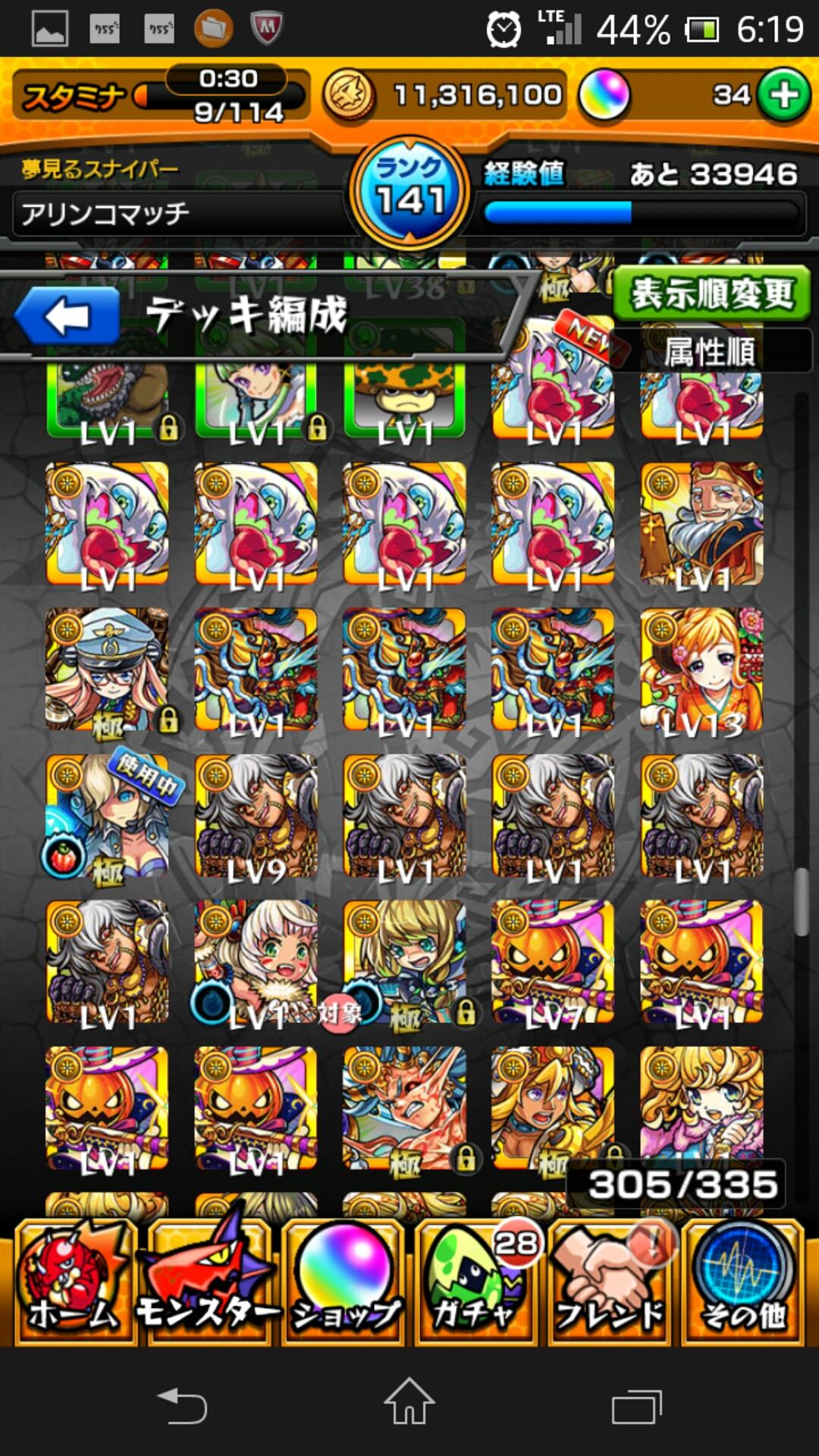Select the locked green dinosaur monster LV1

(x=107, y=398)
